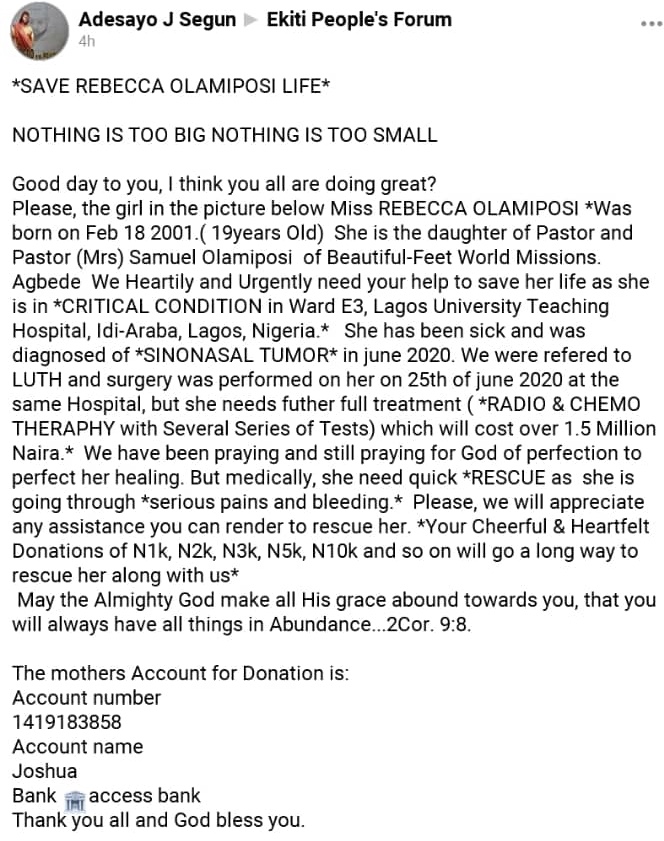View Adesayo J Segun's profile picture
This screenshot has width=664, height=841.
tap(34, 33)
